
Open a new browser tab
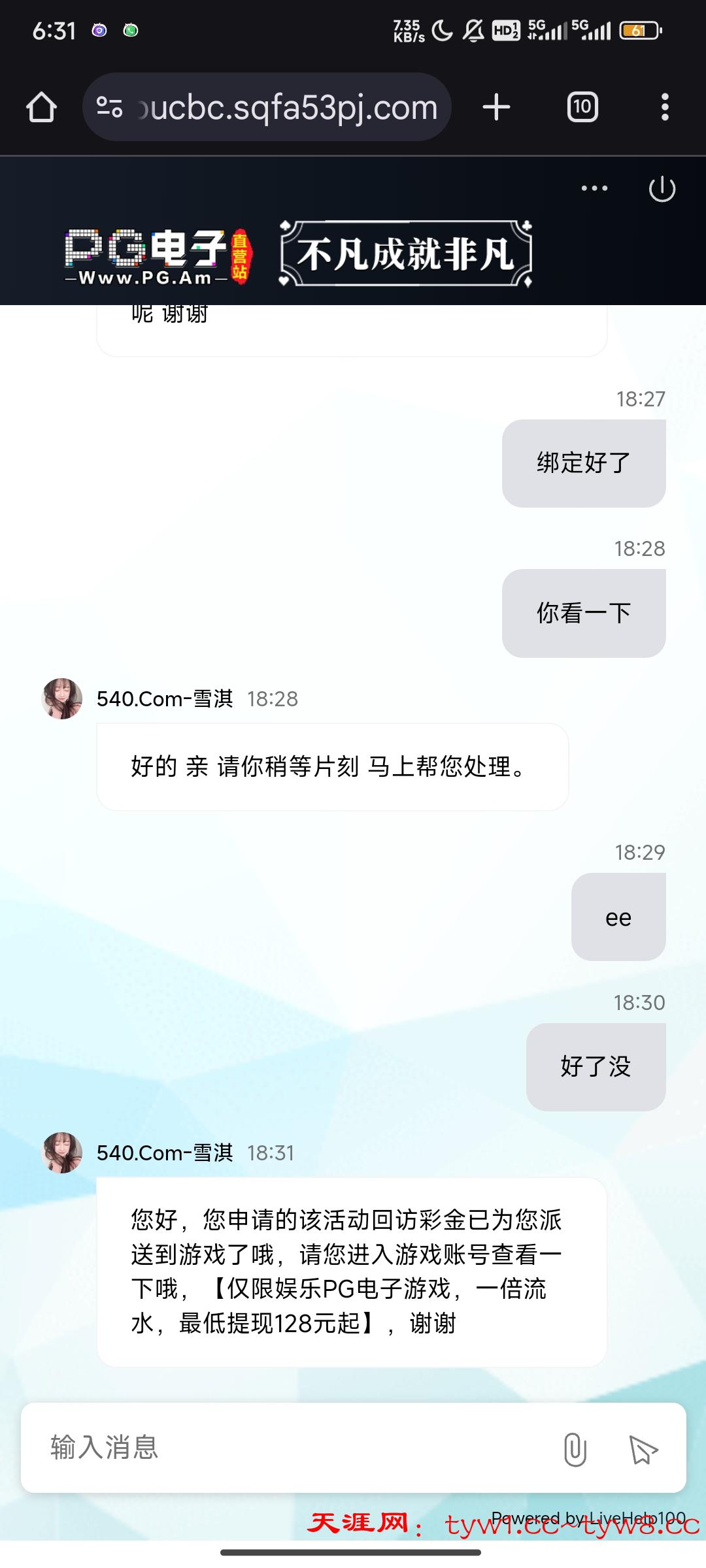[x=496, y=107]
